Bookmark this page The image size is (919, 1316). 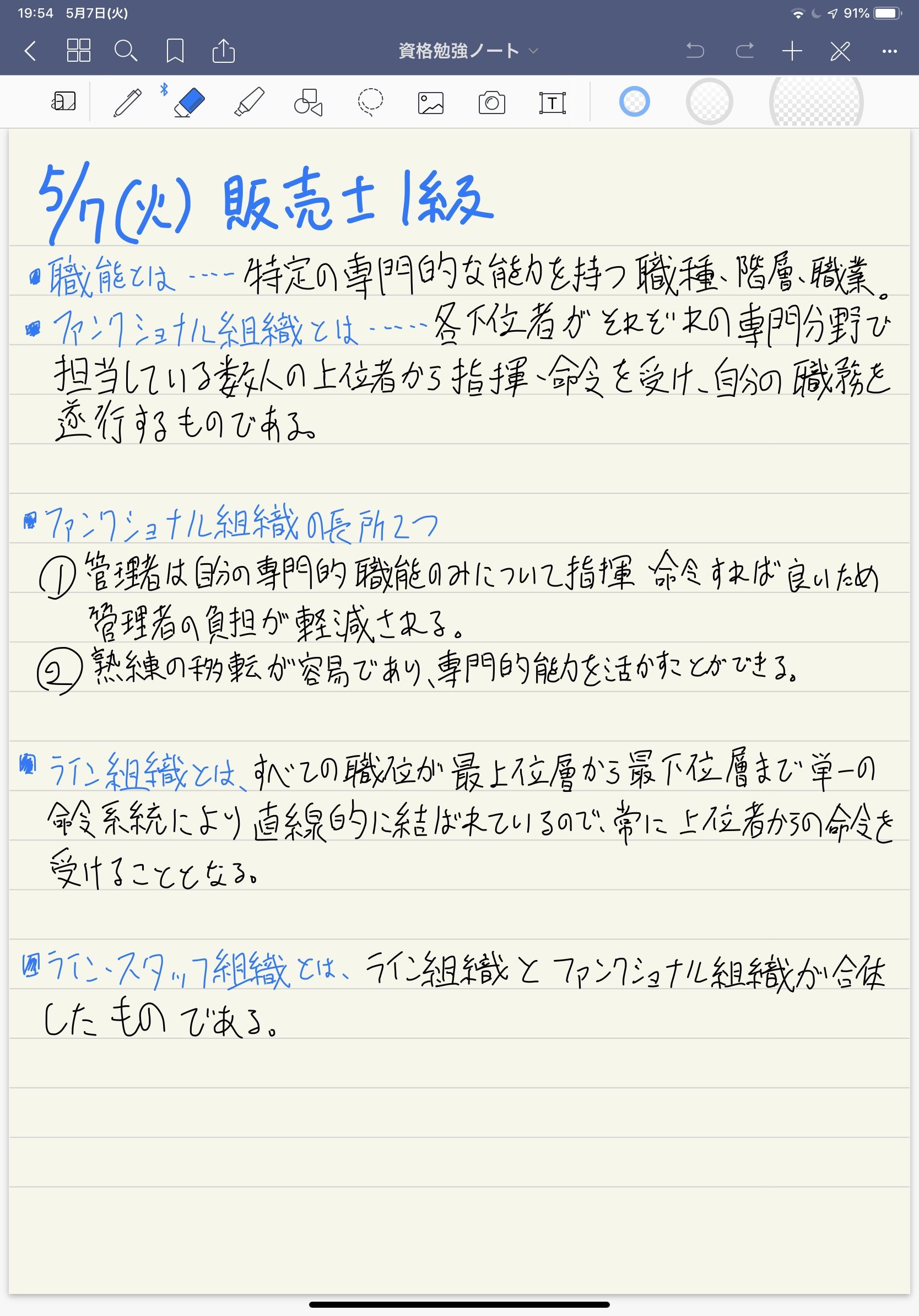pyautogui.click(x=175, y=51)
